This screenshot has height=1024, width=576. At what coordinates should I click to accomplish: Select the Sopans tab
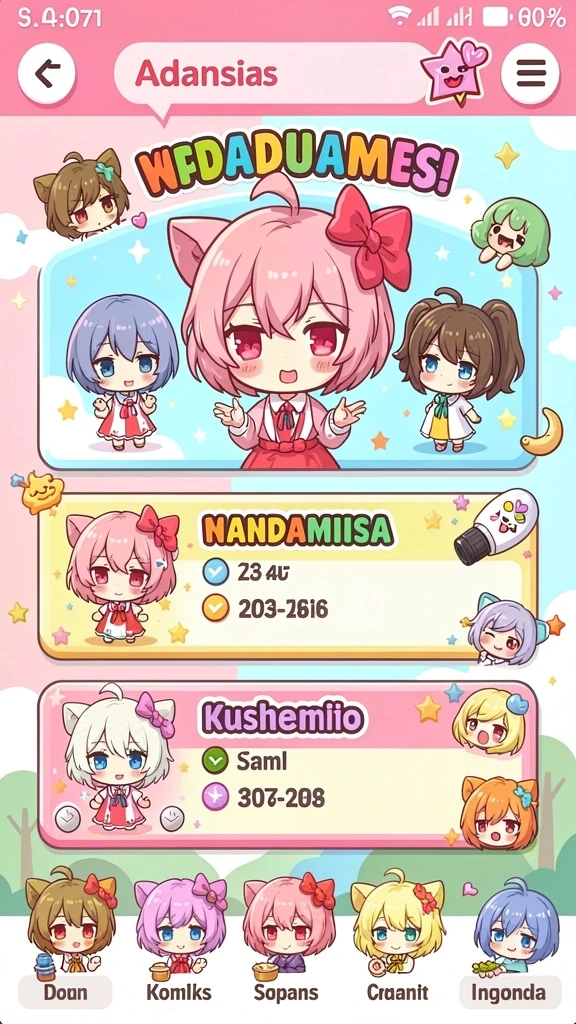point(287,993)
